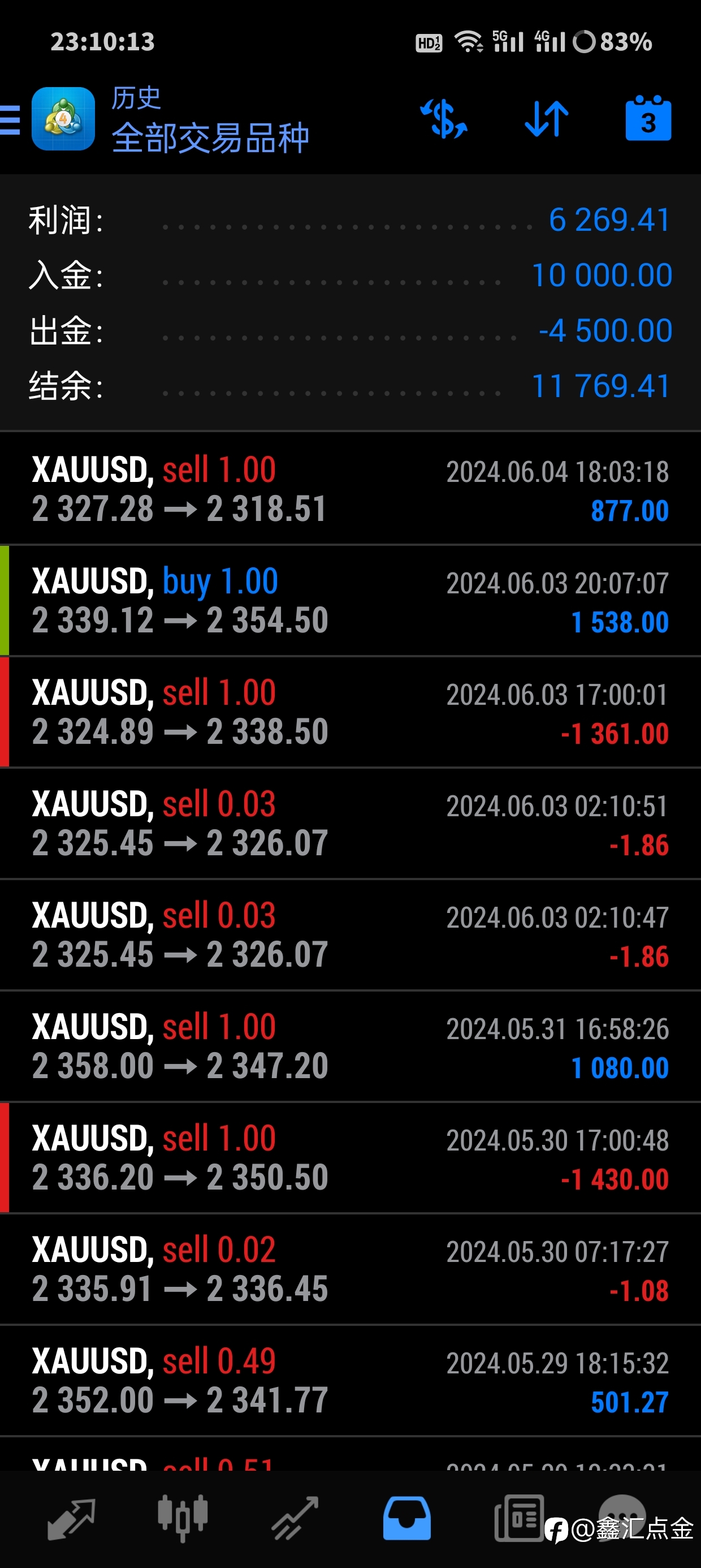The height and width of the screenshot is (1568, 701).
Task: Select the History inbox tab
Action: (407, 1519)
